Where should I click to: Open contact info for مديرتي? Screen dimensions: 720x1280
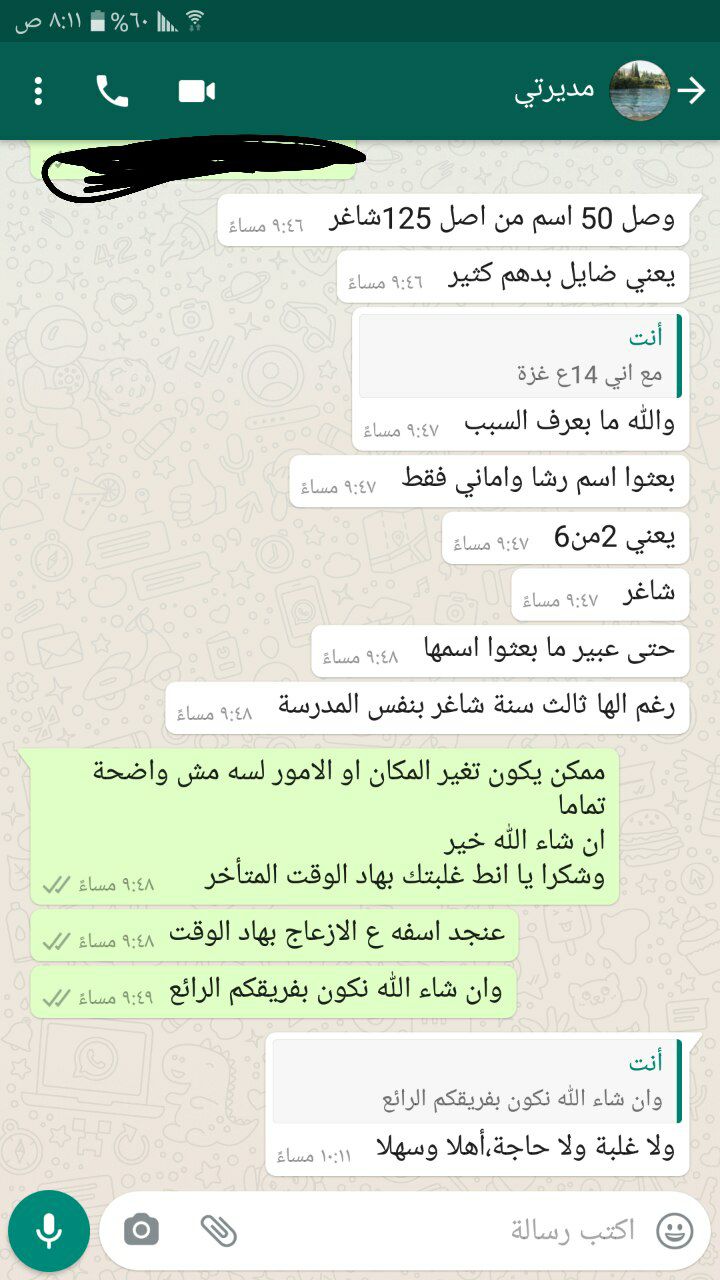coord(555,91)
